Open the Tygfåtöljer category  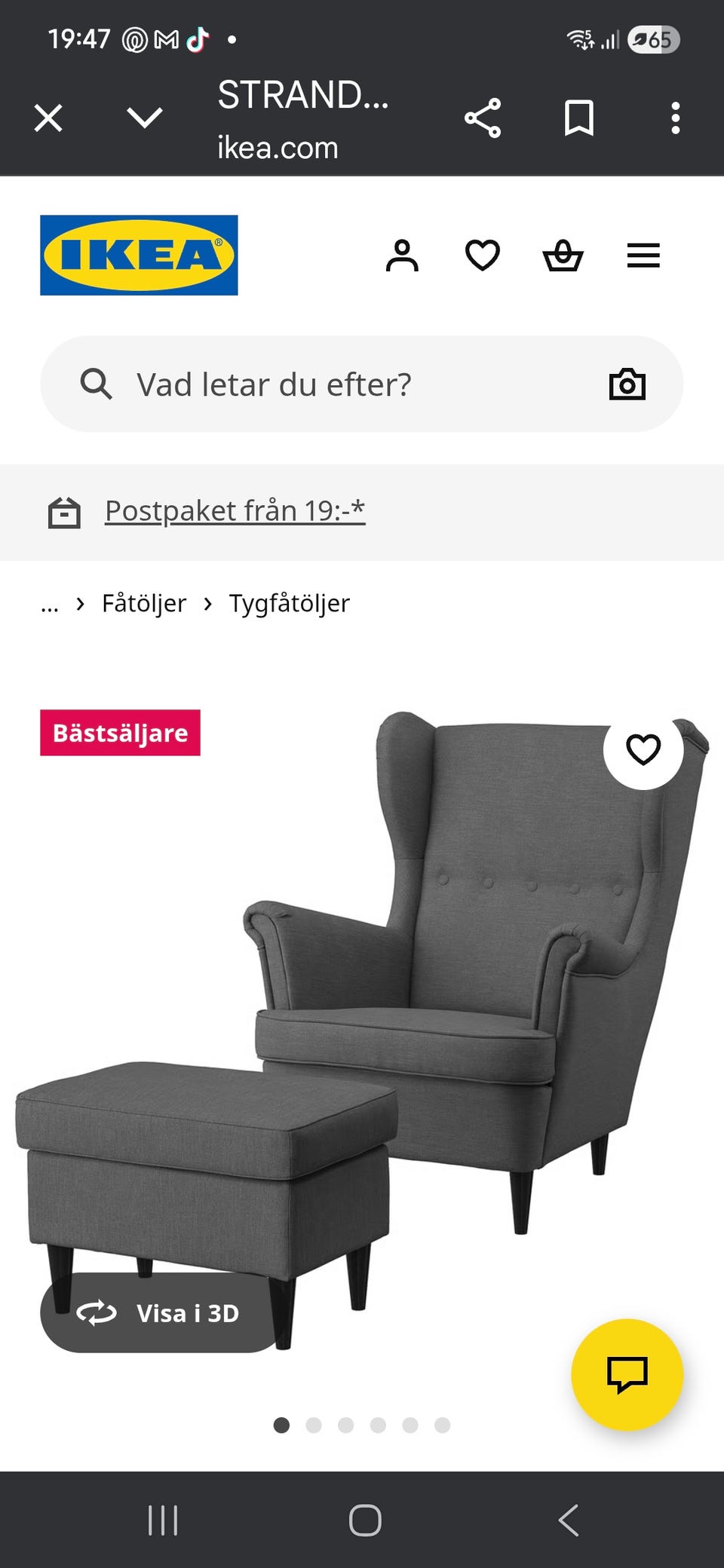[290, 603]
